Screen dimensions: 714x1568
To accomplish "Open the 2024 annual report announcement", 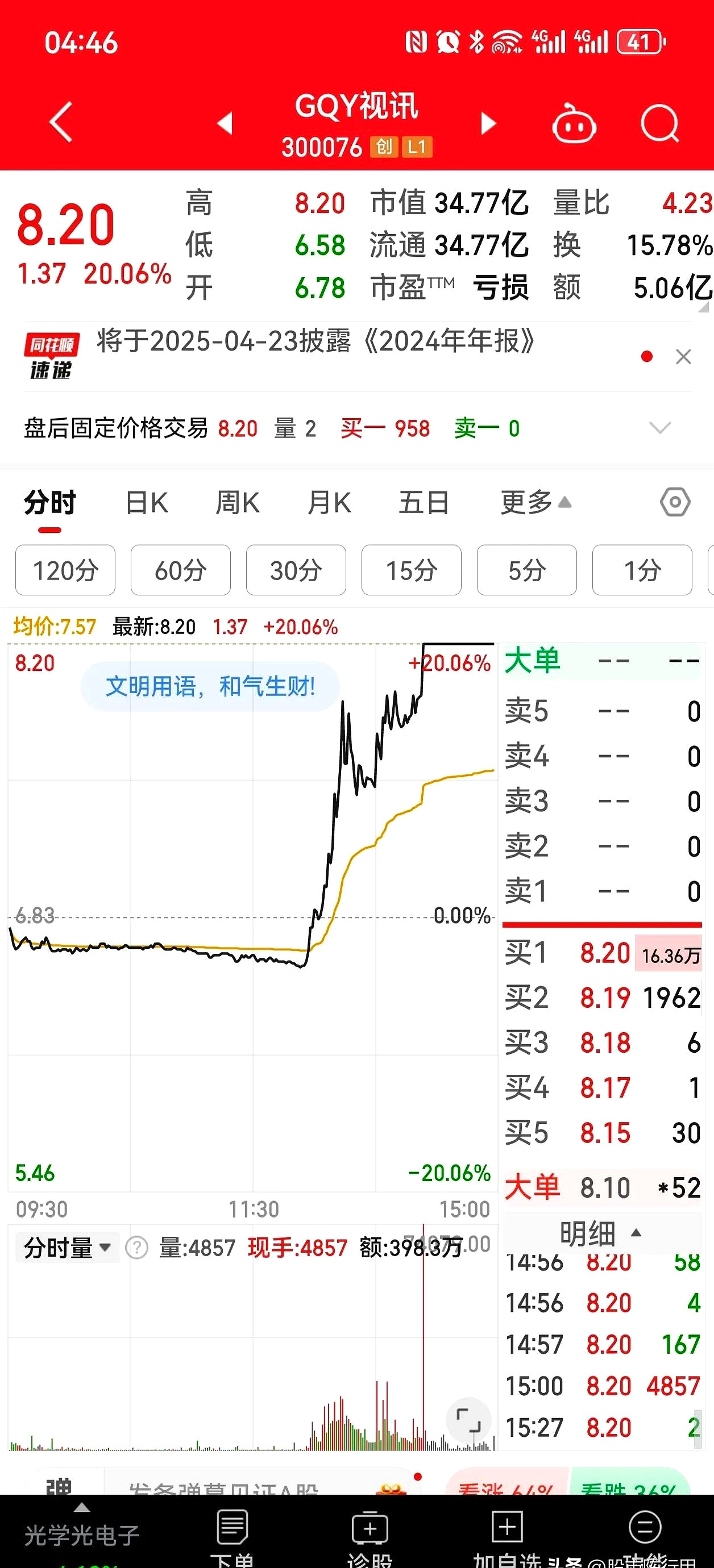I will click(314, 343).
